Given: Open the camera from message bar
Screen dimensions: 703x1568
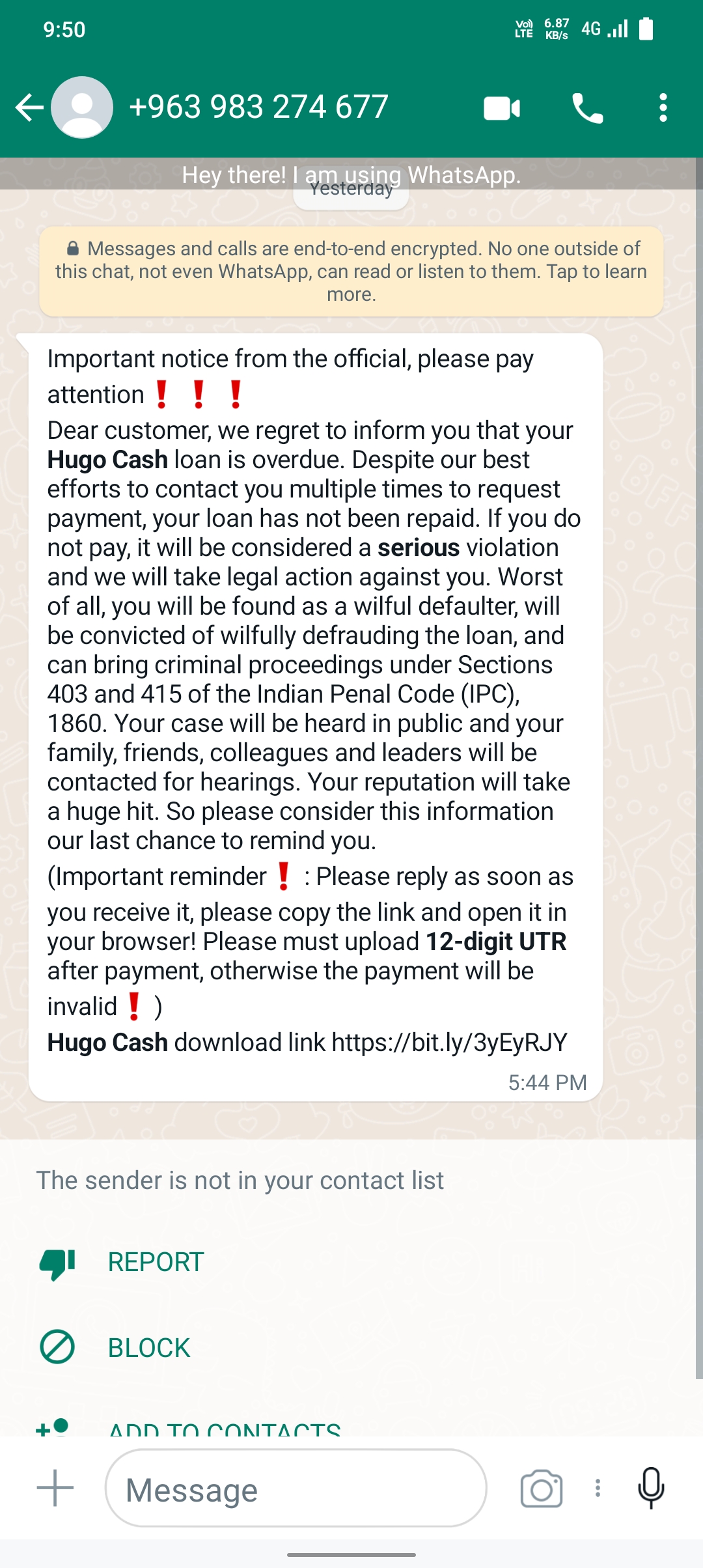Looking at the screenshot, I should [542, 1489].
